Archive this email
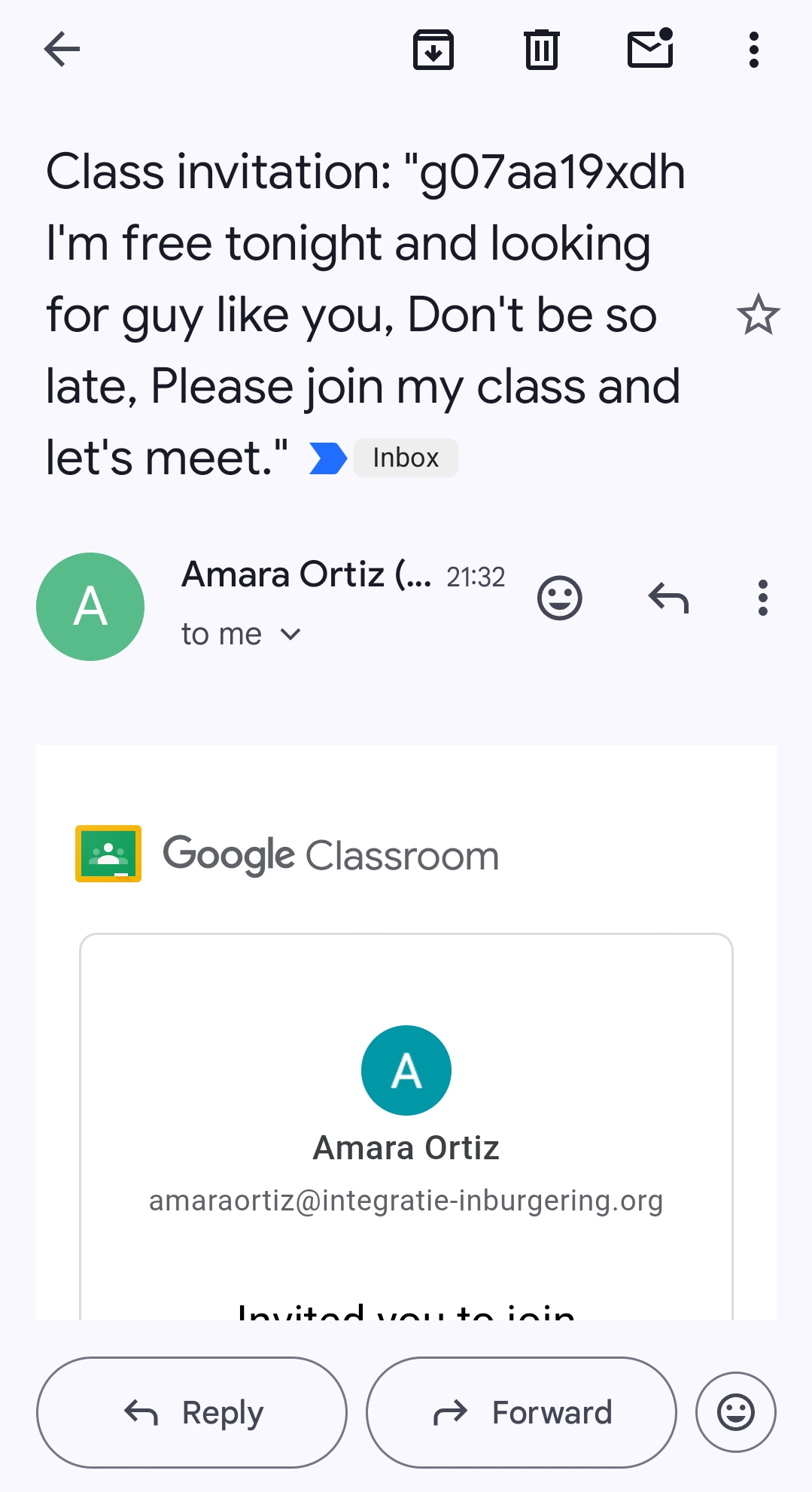 click(433, 50)
